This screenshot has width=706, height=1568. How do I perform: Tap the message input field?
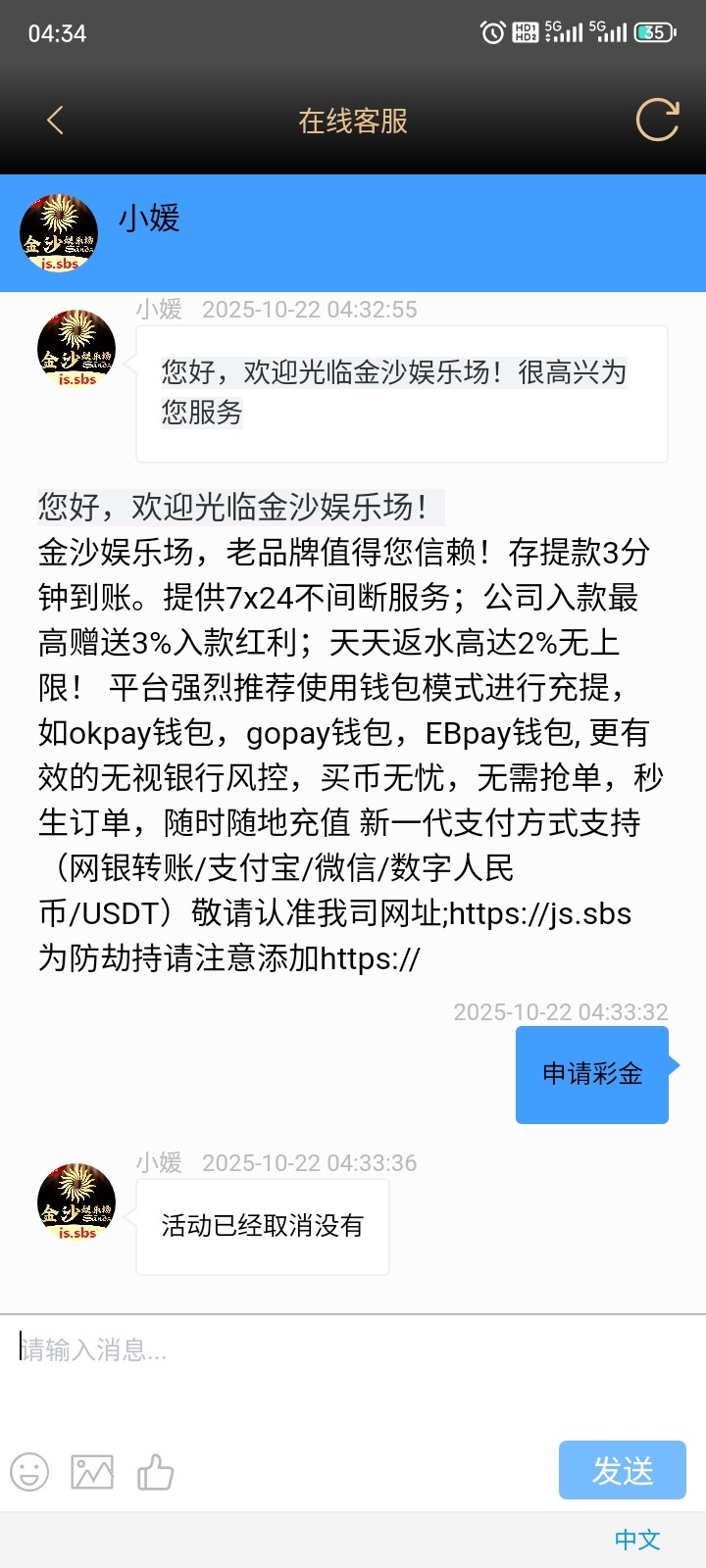294,1352
